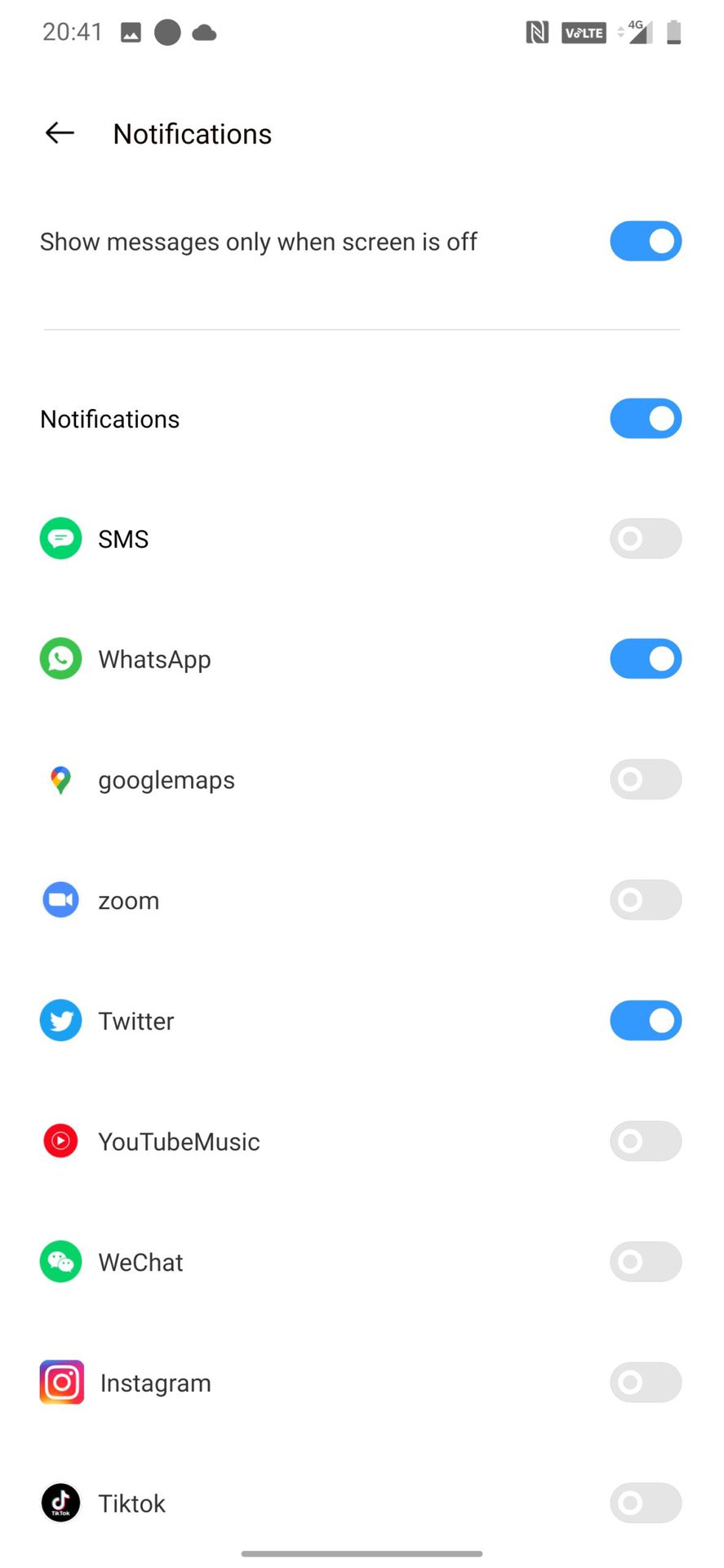Disable Show messages only when screen is off

(x=645, y=242)
